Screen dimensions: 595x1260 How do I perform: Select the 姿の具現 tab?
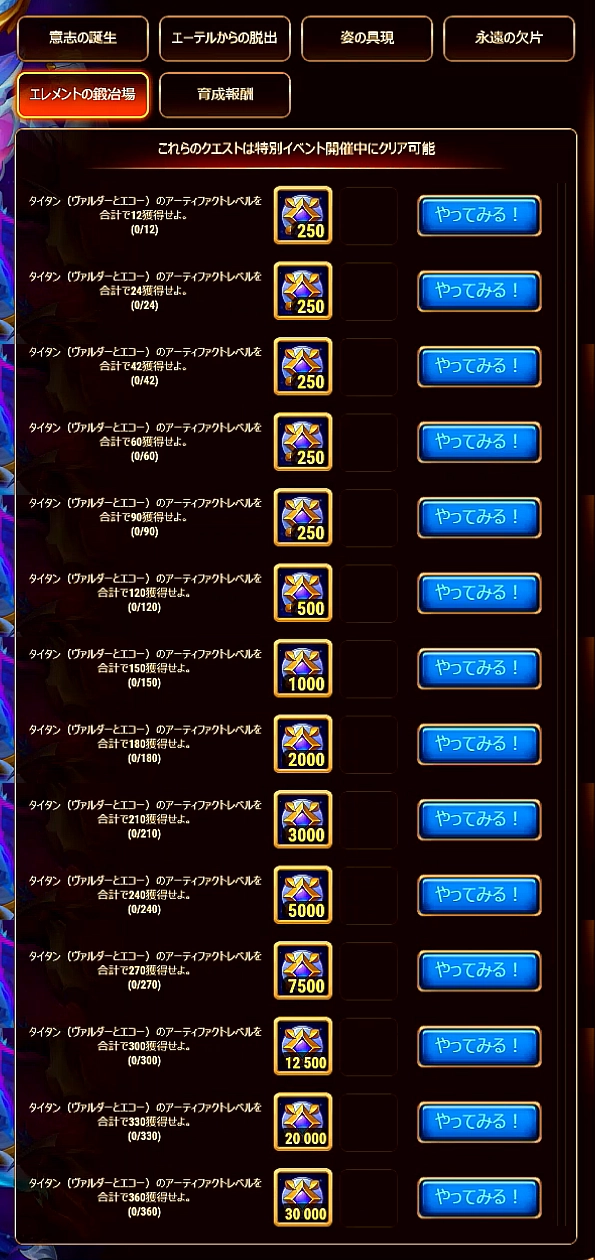367,39
